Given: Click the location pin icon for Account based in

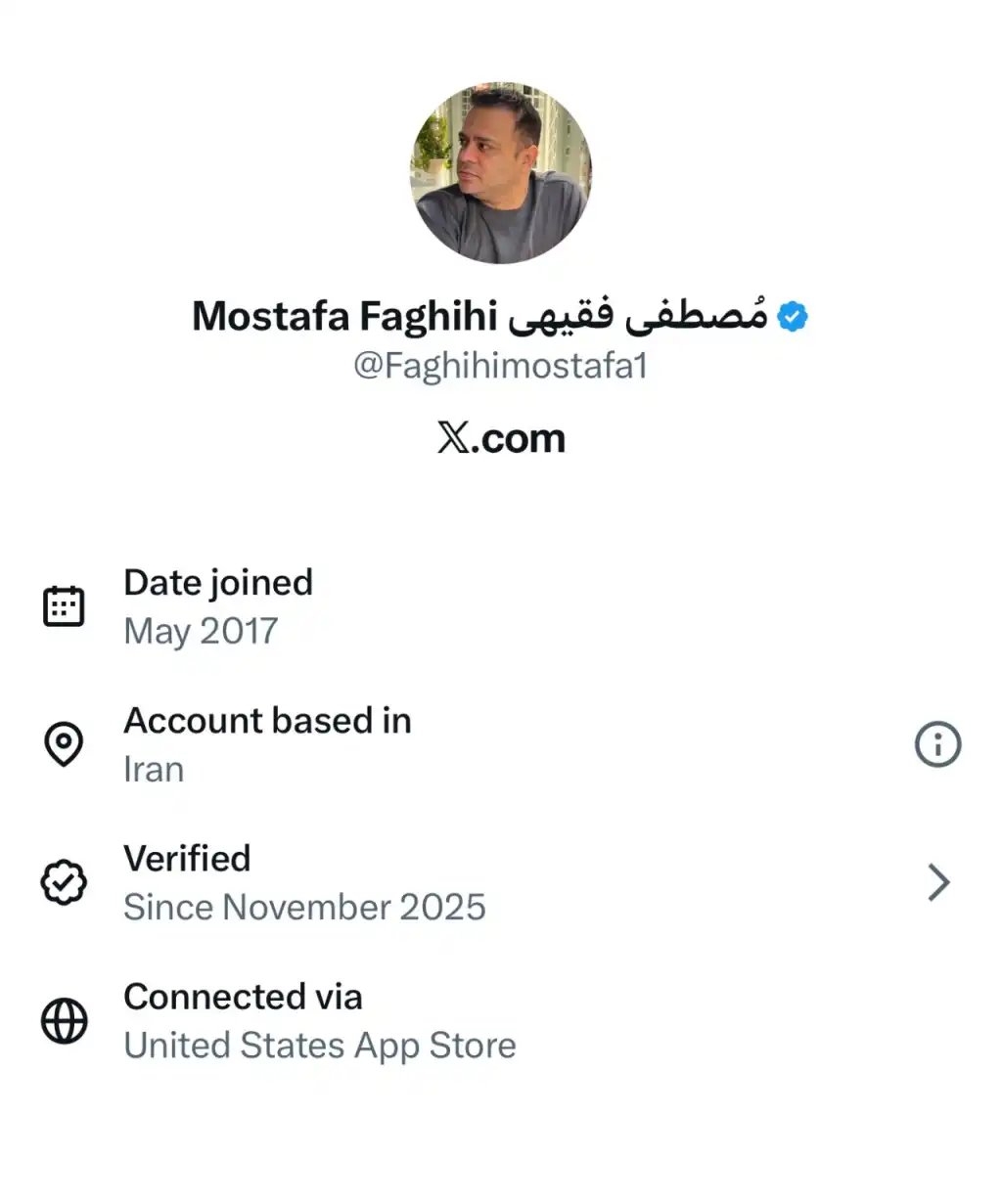Looking at the screenshot, I should click(63, 743).
